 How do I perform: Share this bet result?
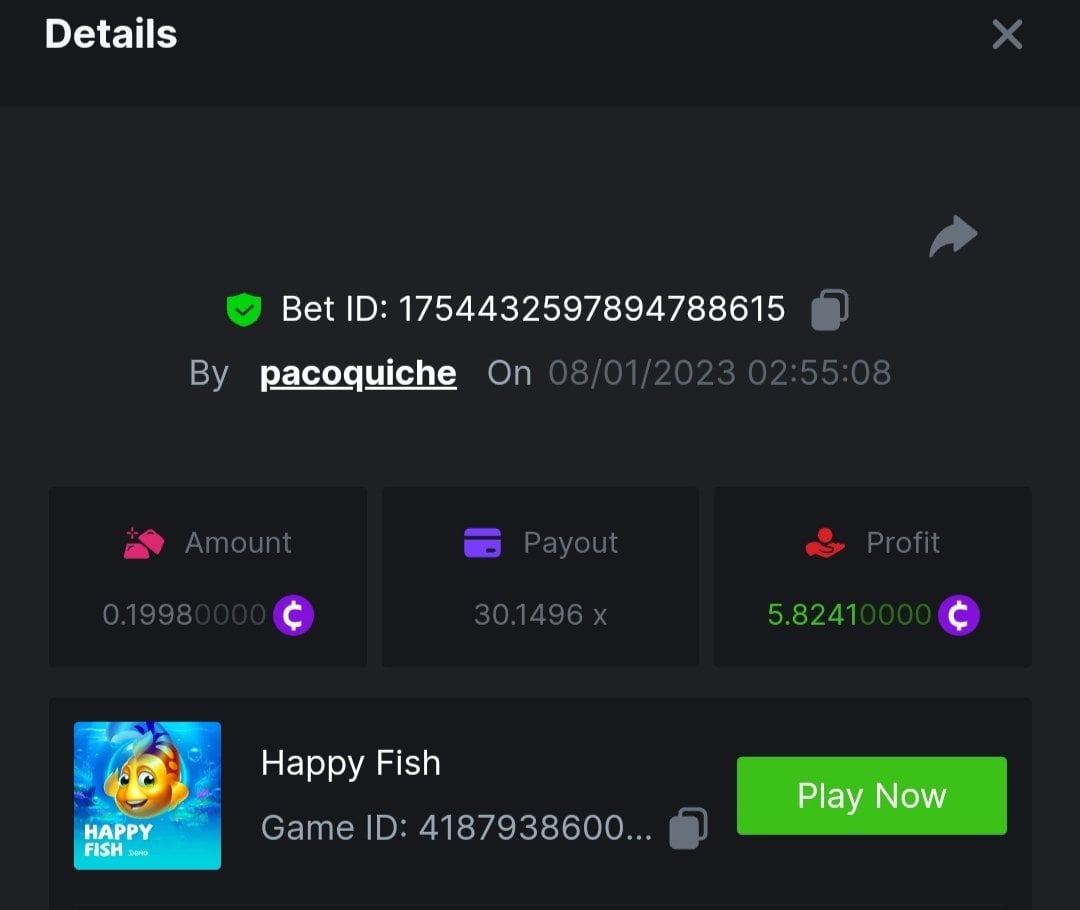click(x=953, y=237)
